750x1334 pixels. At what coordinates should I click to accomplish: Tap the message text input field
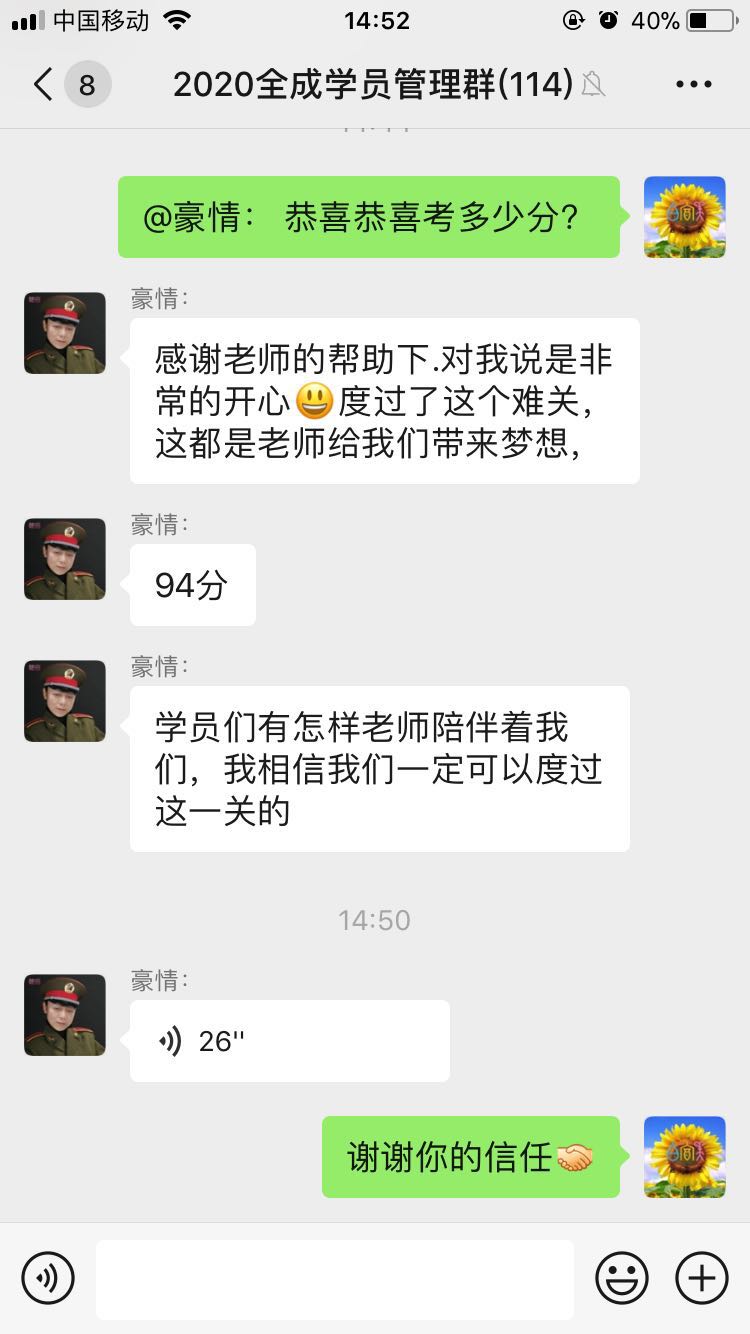click(334, 1278)
